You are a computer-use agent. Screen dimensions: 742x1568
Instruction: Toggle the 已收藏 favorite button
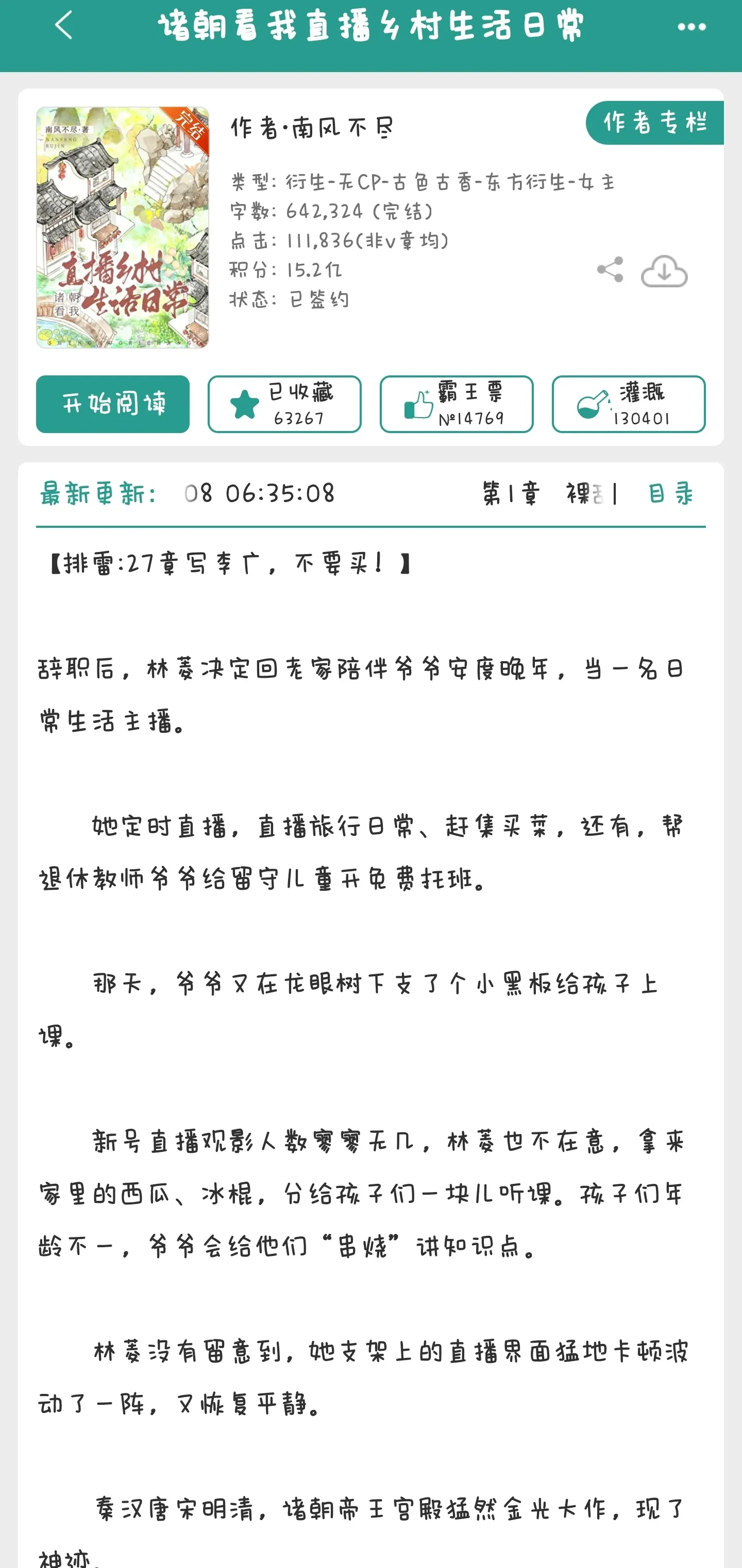tap(284, 404)
